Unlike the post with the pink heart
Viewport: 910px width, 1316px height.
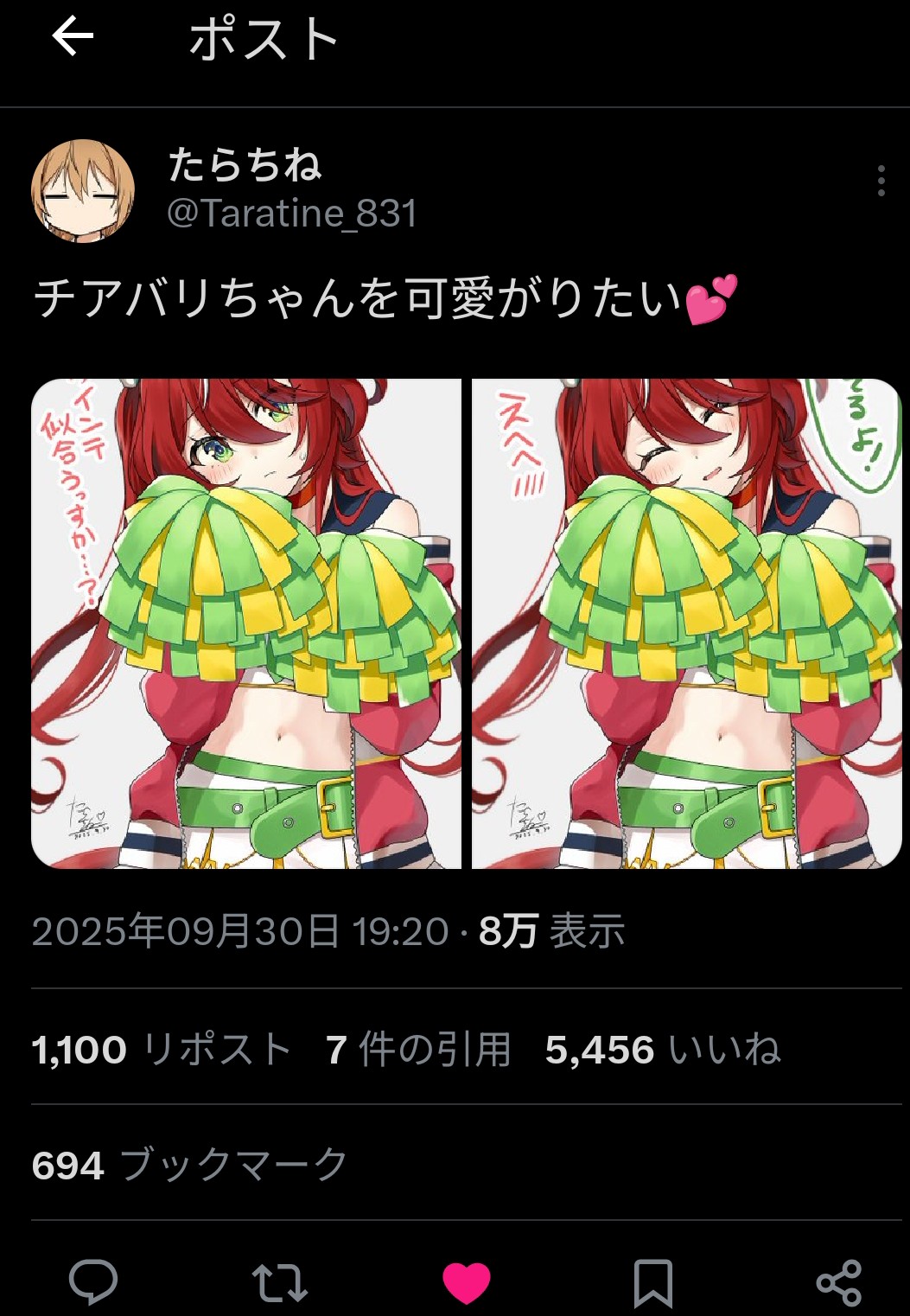click(467, 1282)
